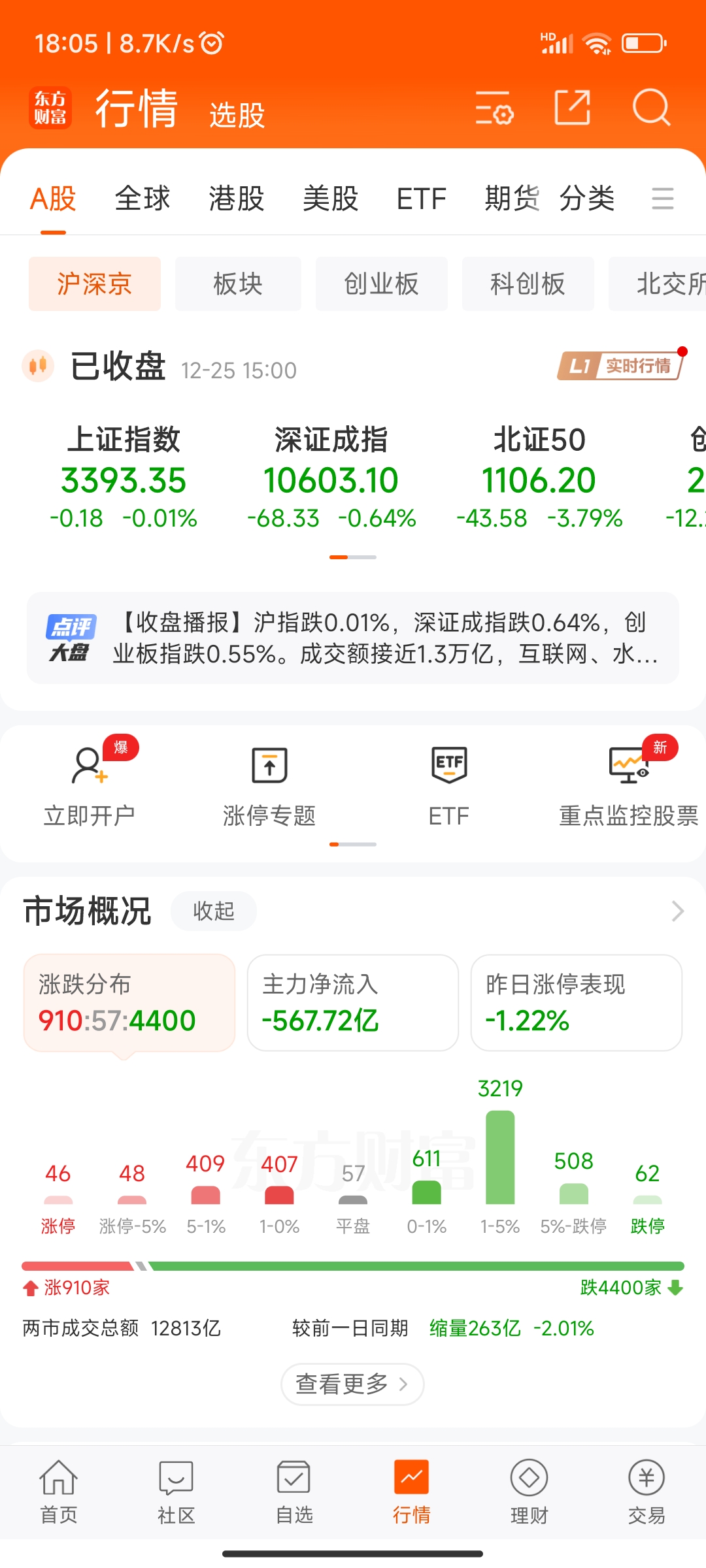The image size is (706, 1568).
Task: Click the 主力净流入 card showing -567.72亿
Action: (352, 1003)
